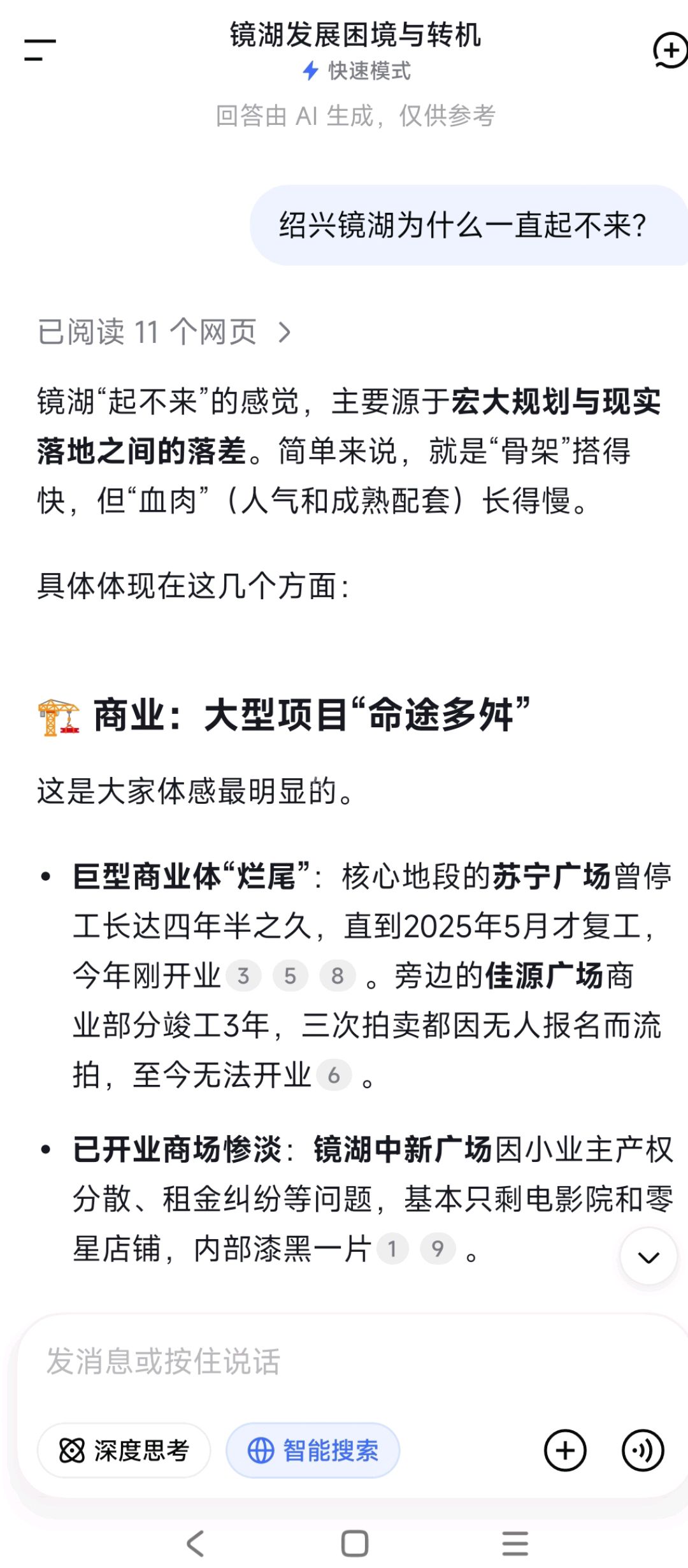Image resolution: width=688 pixels, height=1568 pixels.
Task: Toggle the 智能搜索 smart search chip
Action: tap(313, 1450)
